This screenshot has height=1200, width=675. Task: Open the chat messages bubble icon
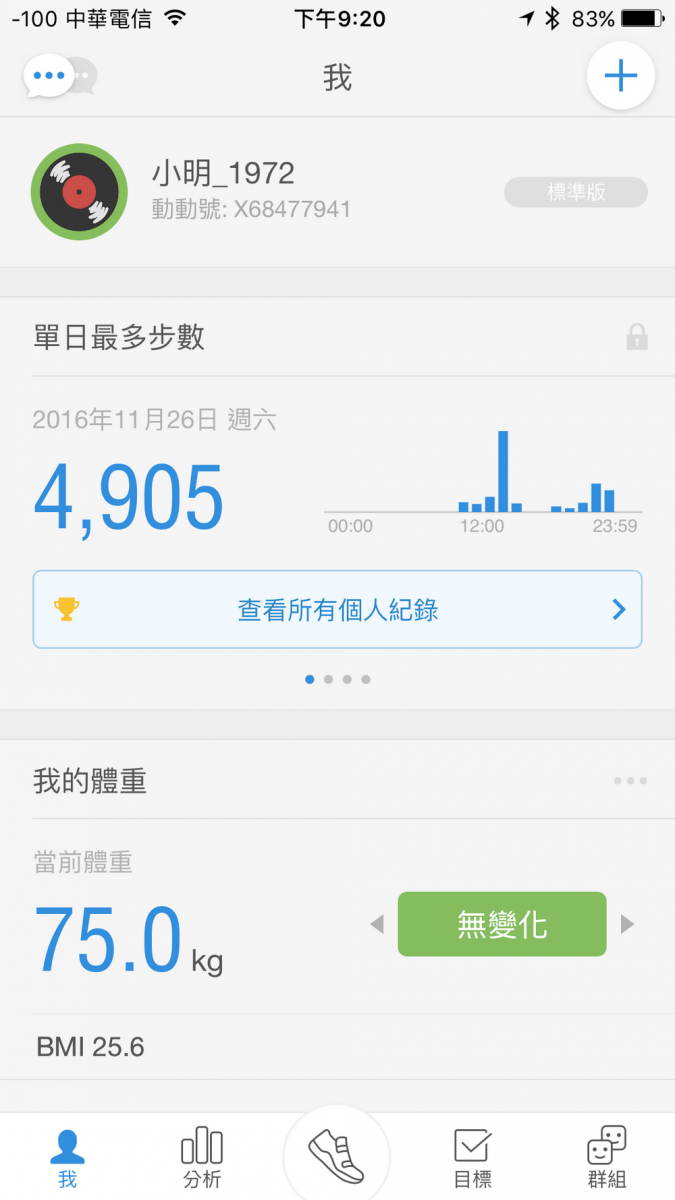[x=58, y=76]
